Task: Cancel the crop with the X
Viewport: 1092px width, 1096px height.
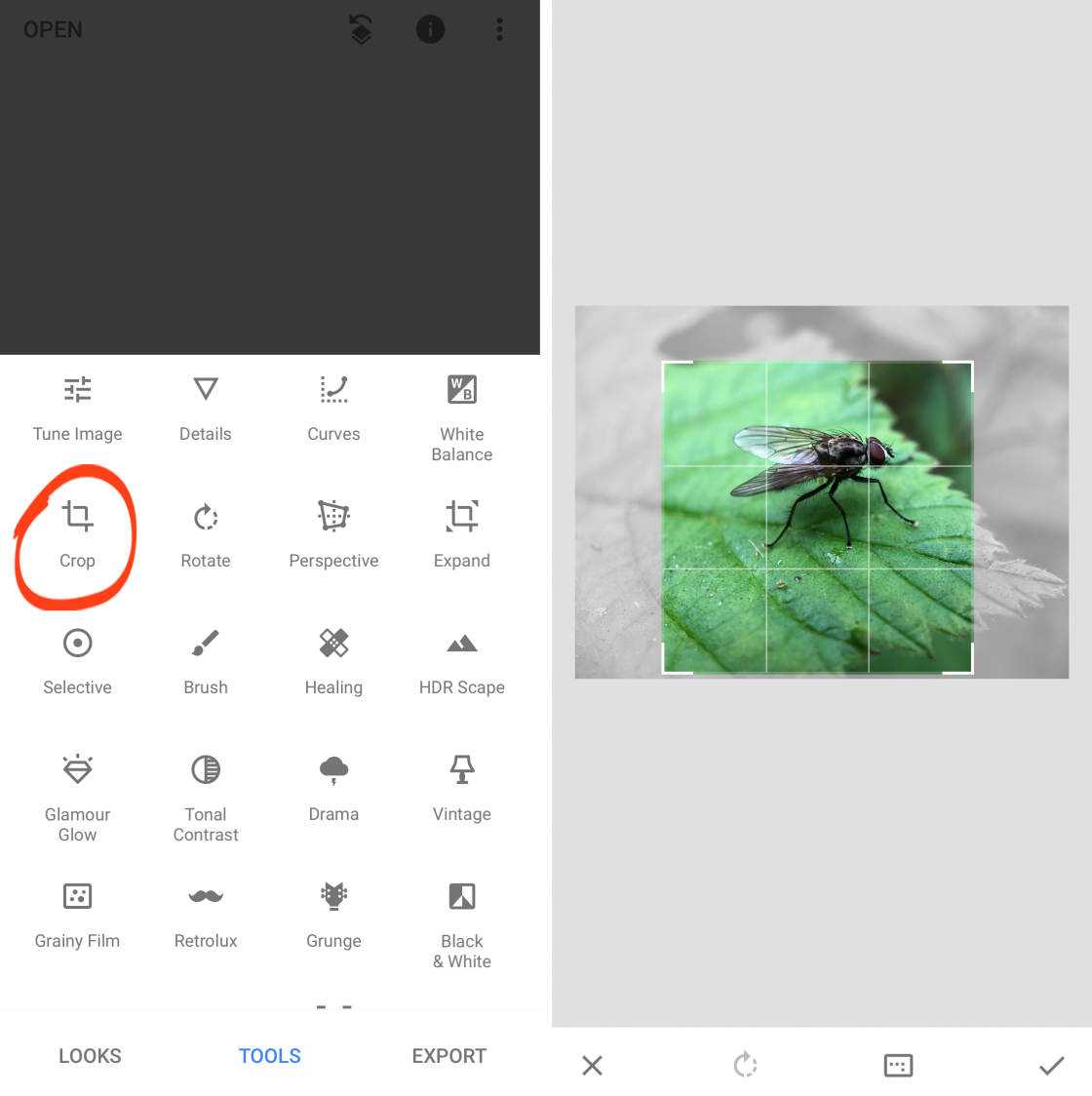Action: click(592, 1065)
